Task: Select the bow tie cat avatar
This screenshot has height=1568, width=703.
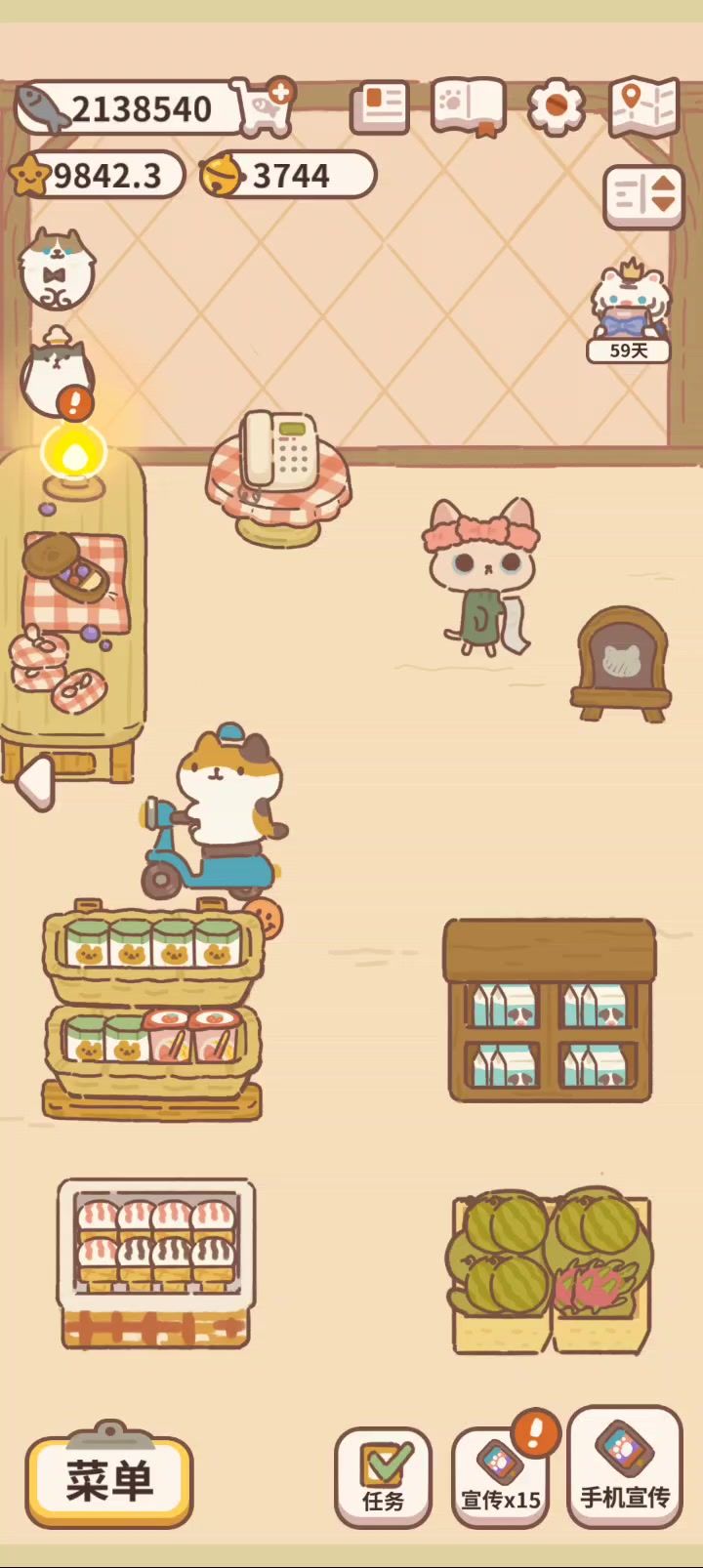Action: (57, 268)
